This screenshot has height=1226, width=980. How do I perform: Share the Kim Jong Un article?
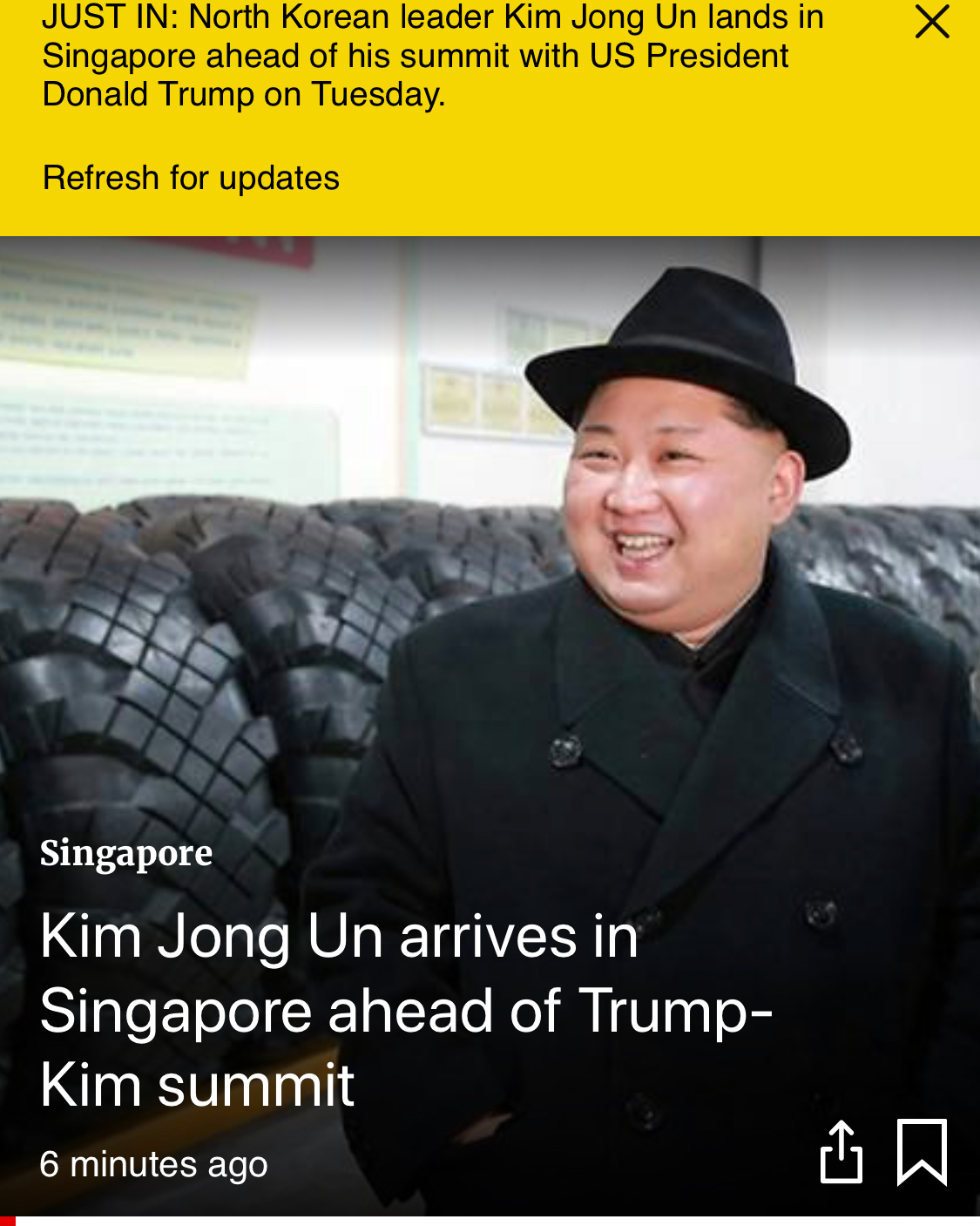841,1152
